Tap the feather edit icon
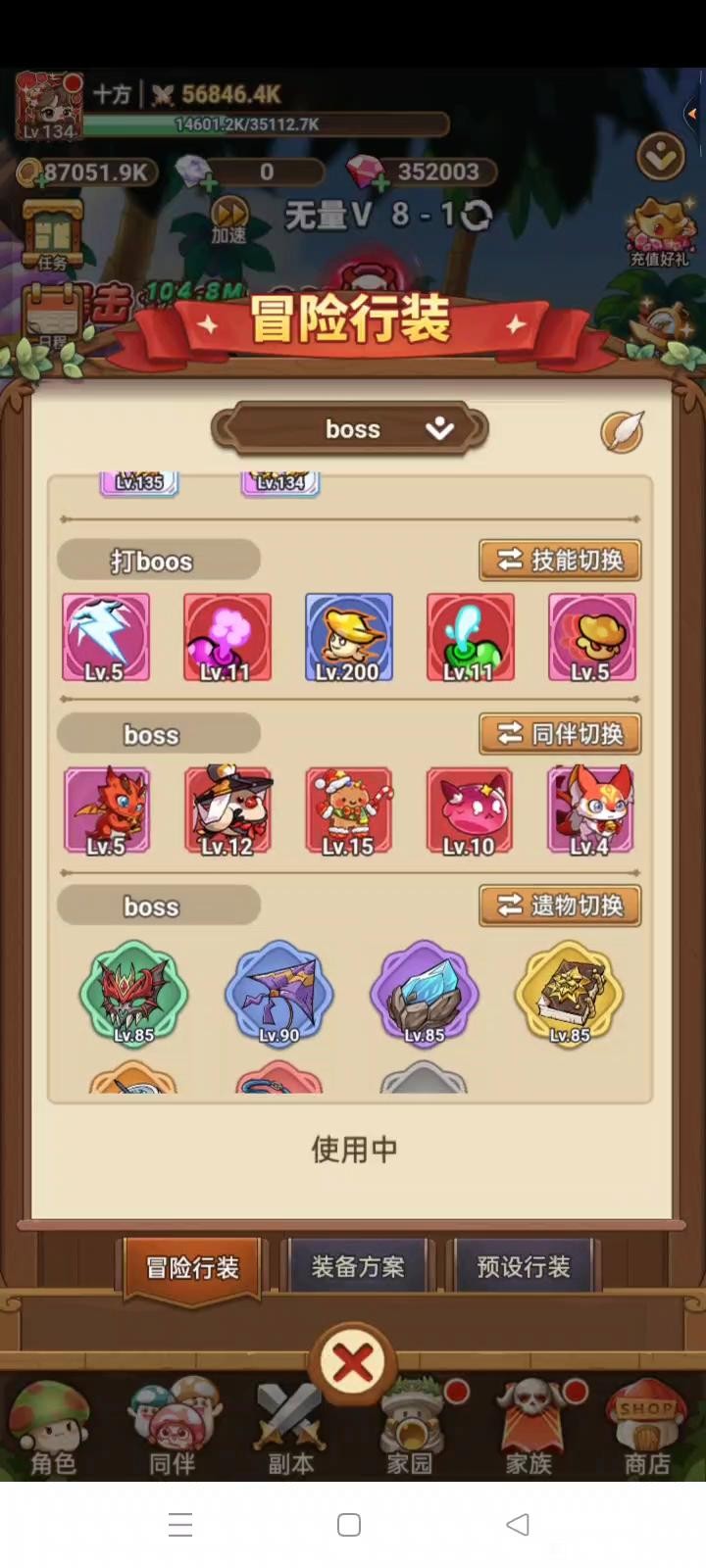706x1568 pixels. [622, 431]
